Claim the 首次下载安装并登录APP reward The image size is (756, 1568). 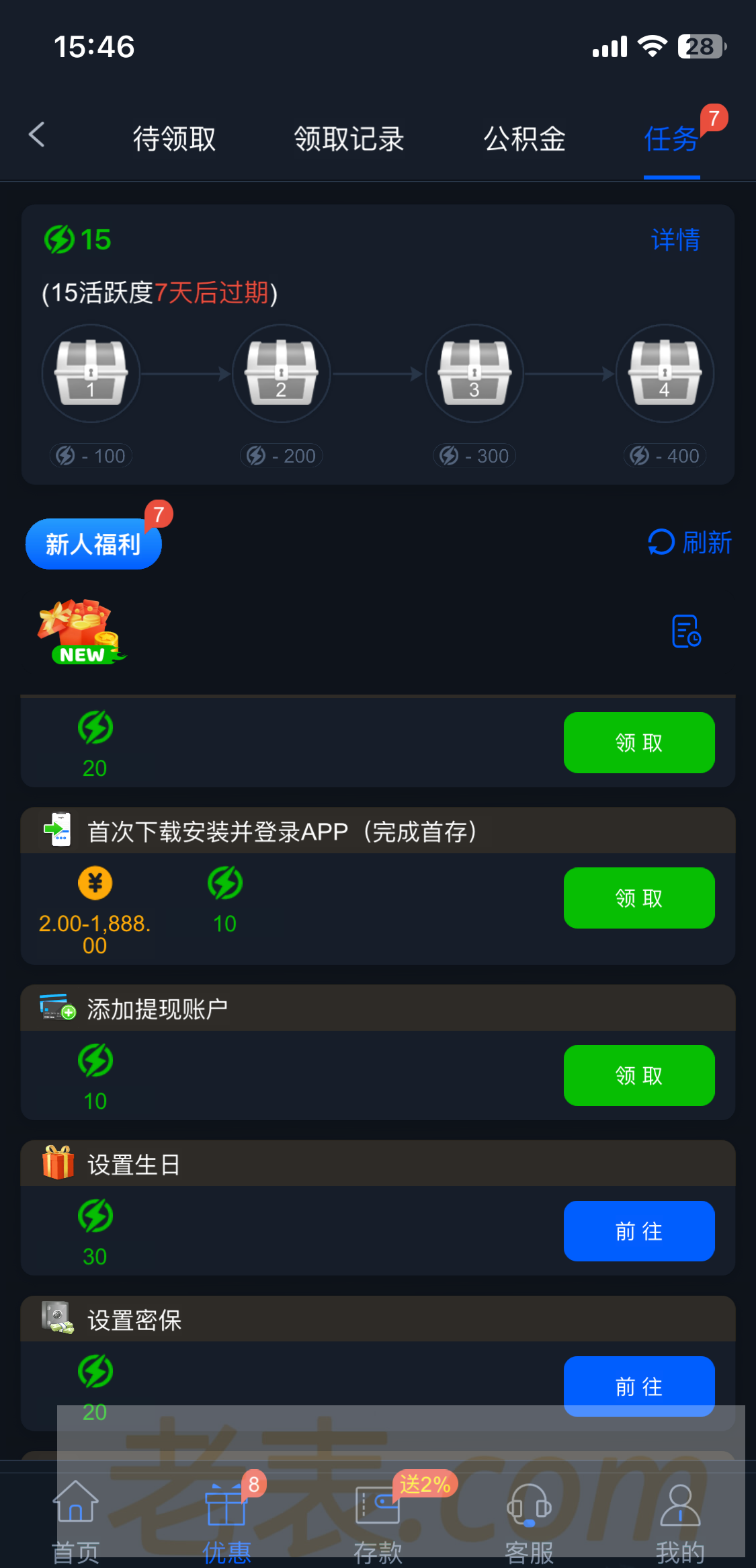(x=638, y=898)
